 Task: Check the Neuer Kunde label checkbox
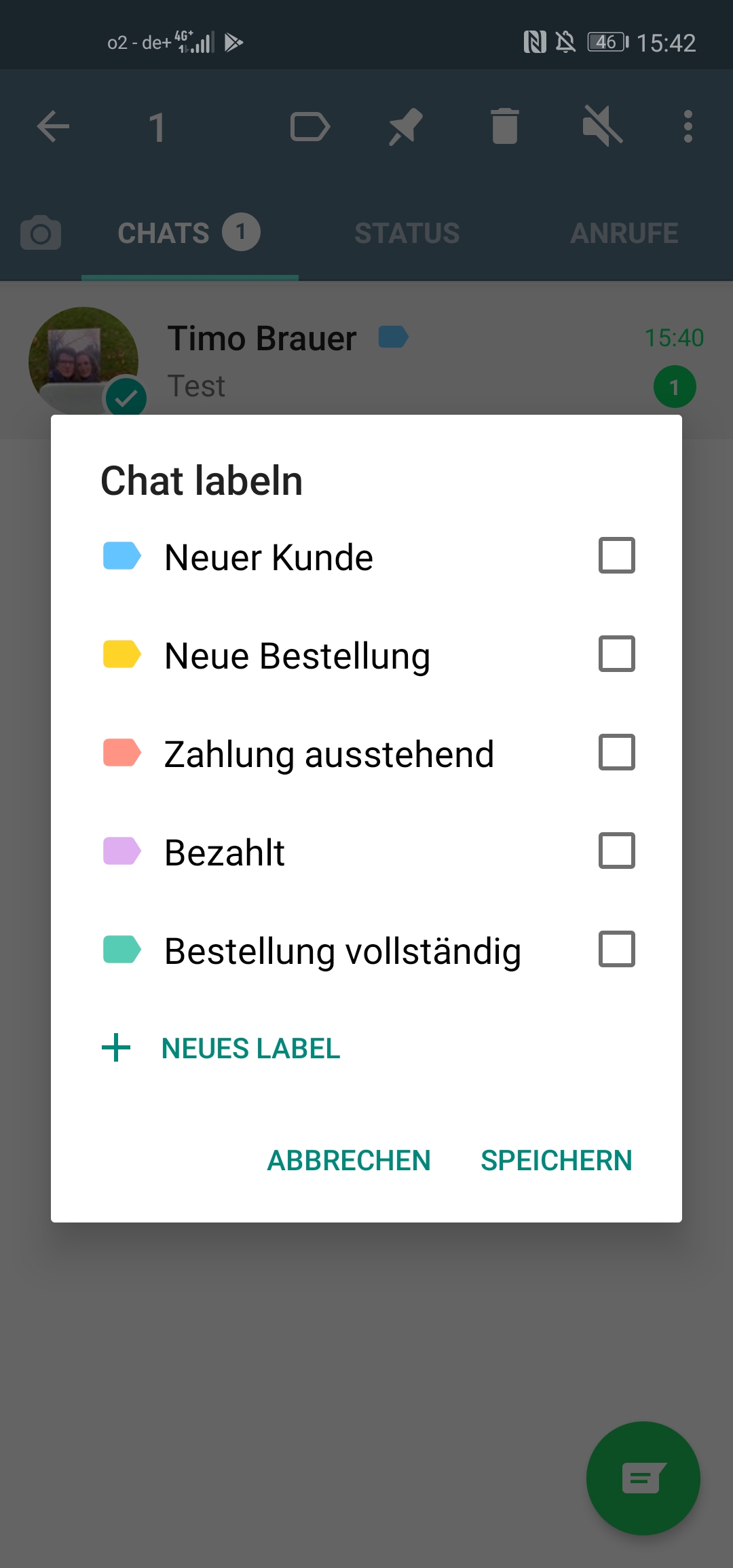[x=616, y=555]
